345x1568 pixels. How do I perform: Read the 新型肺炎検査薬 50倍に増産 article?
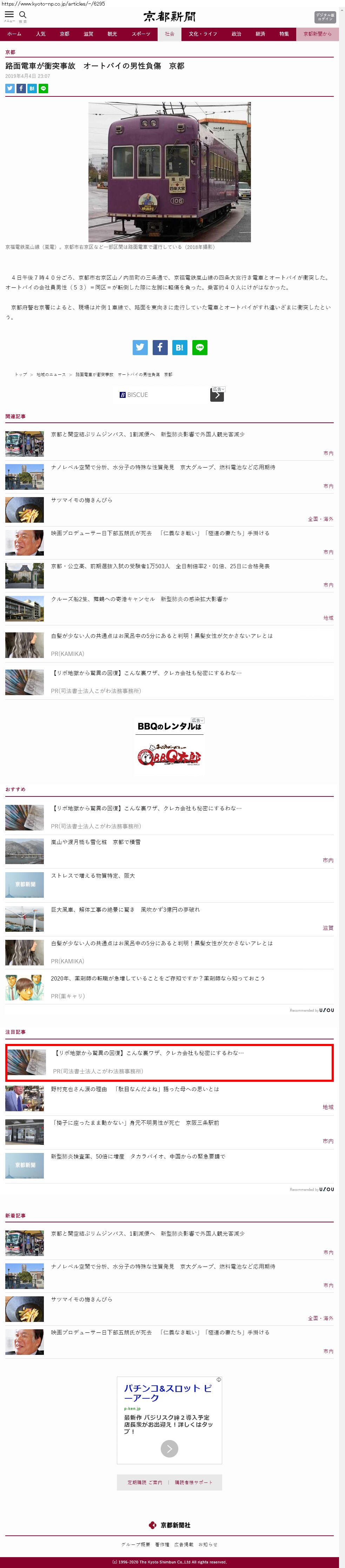pyautogui.click(x=137, y=1156)
